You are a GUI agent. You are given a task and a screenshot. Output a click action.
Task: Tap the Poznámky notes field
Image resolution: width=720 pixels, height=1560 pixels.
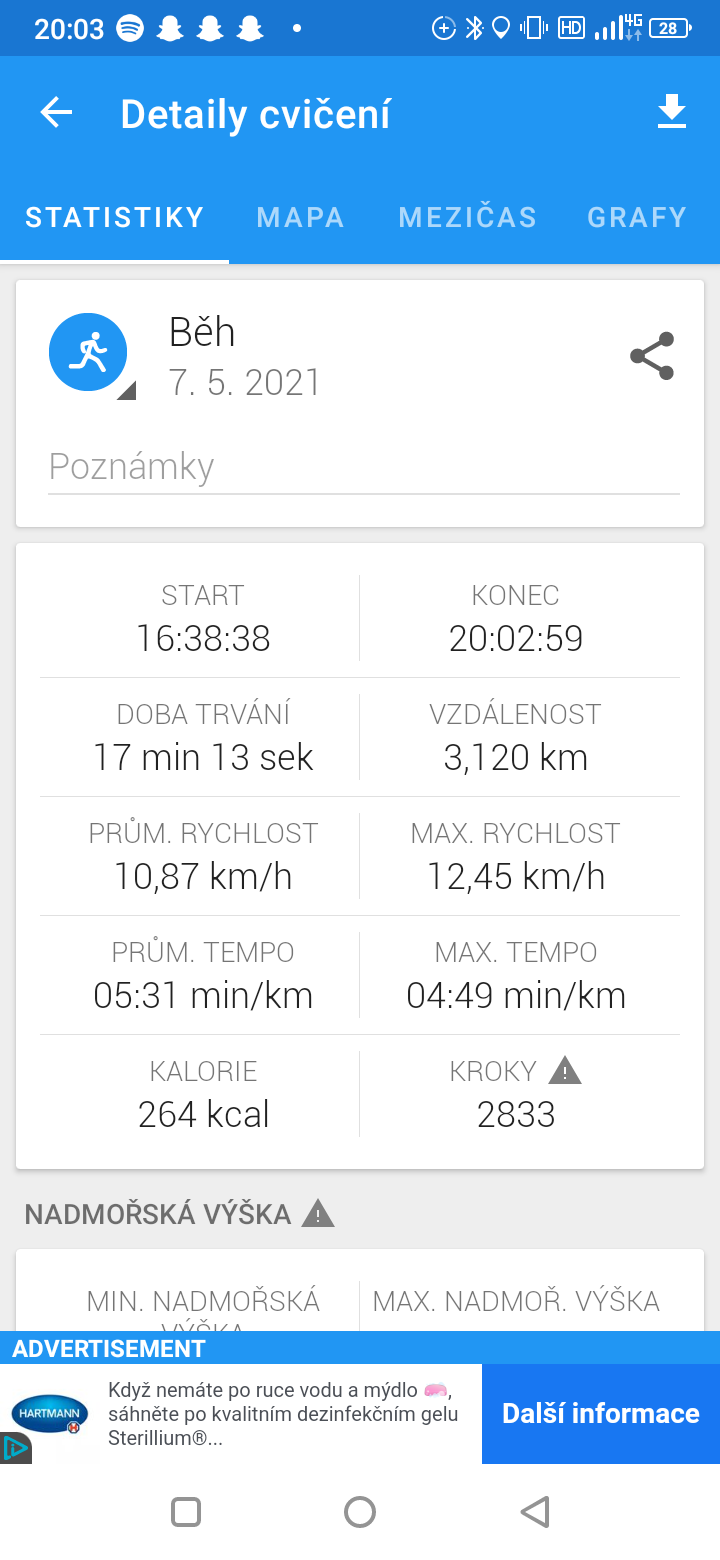pyautogui.click(x=364, y=467)
